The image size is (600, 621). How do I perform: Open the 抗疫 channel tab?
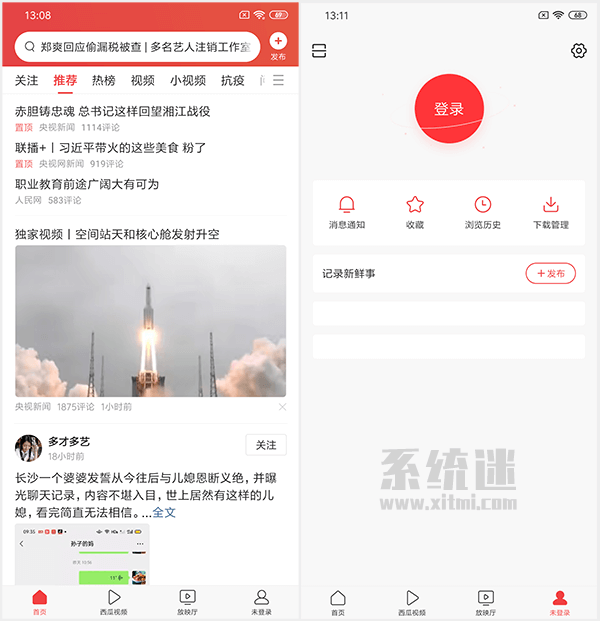point(232,81)
